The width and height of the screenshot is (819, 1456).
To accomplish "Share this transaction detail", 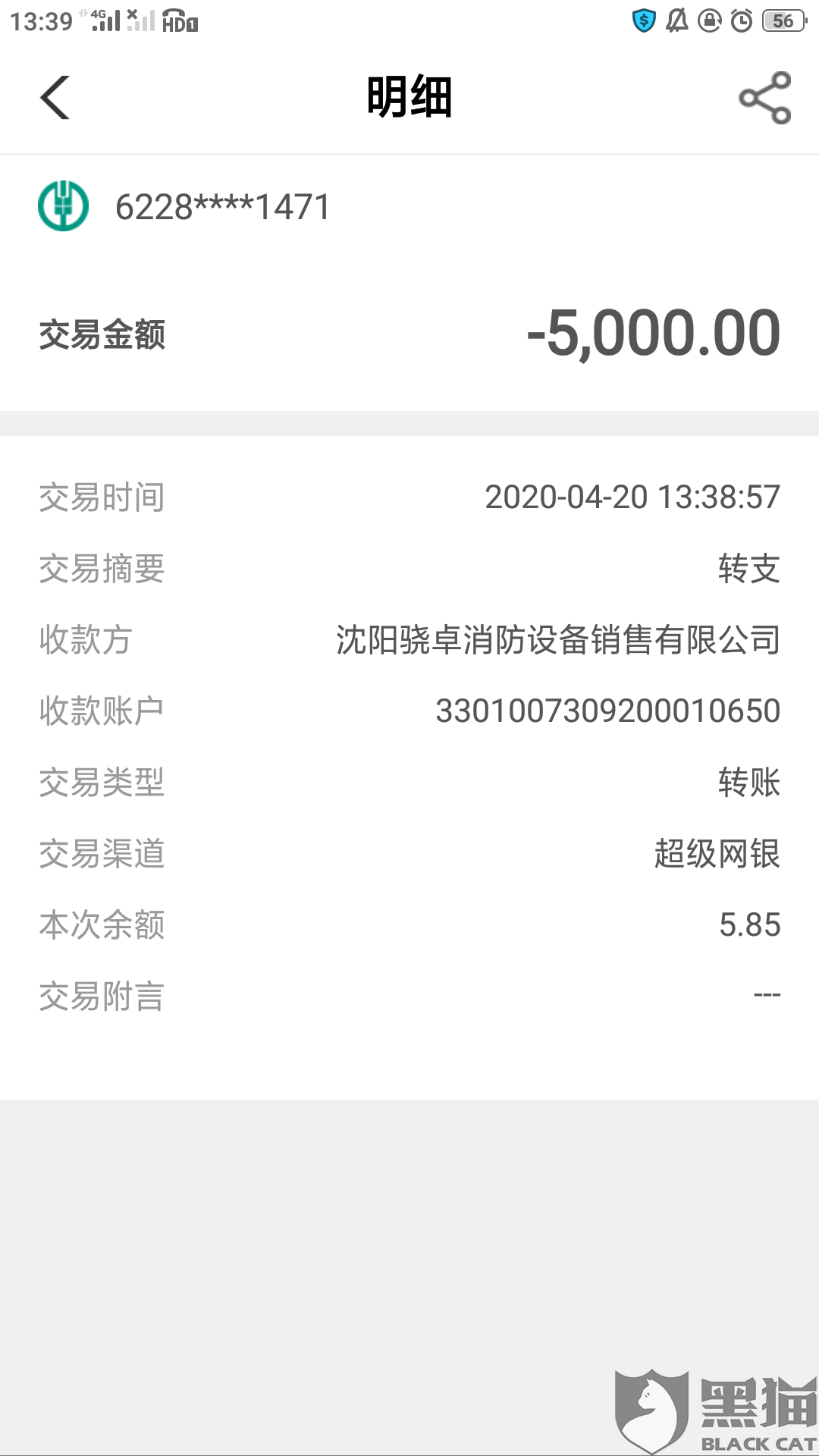I will (764, 98).
